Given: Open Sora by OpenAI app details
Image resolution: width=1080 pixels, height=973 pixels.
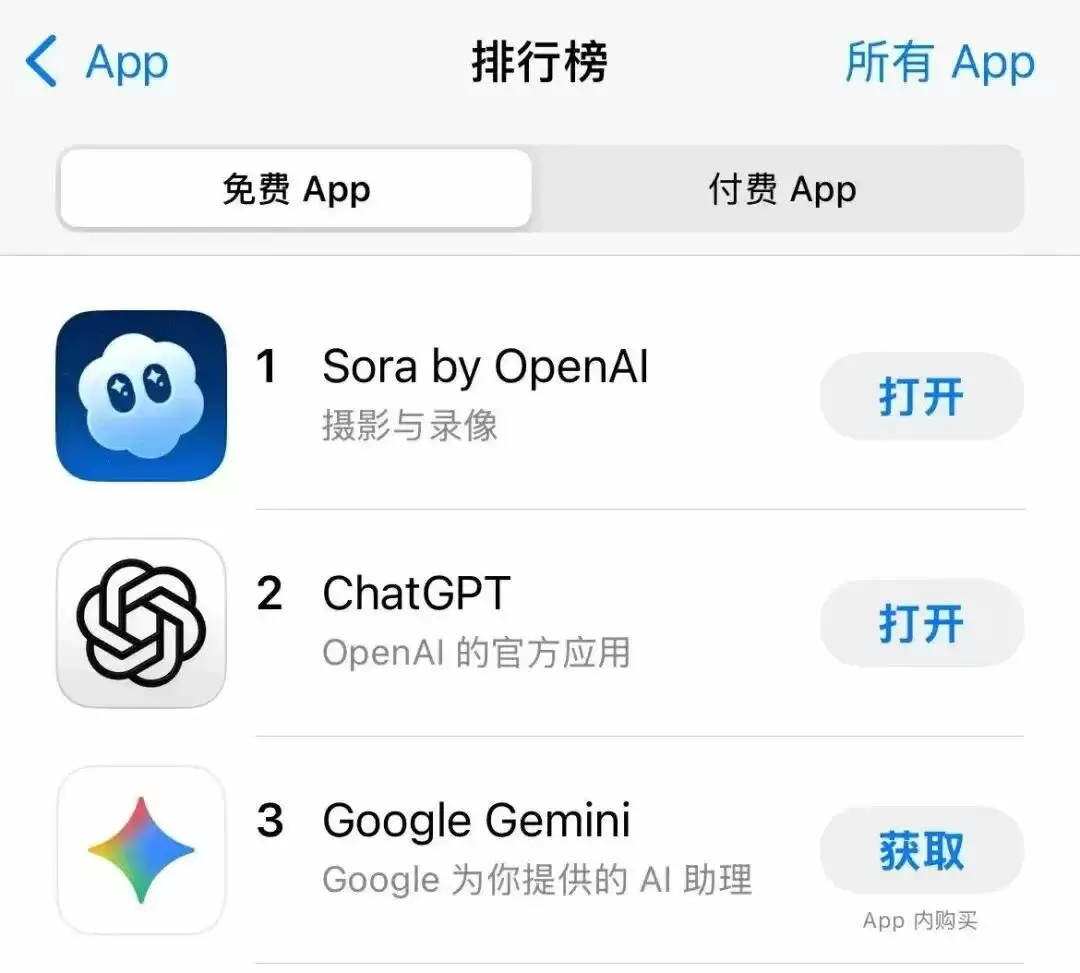Looking at the screenshot, I should point(485,368).
